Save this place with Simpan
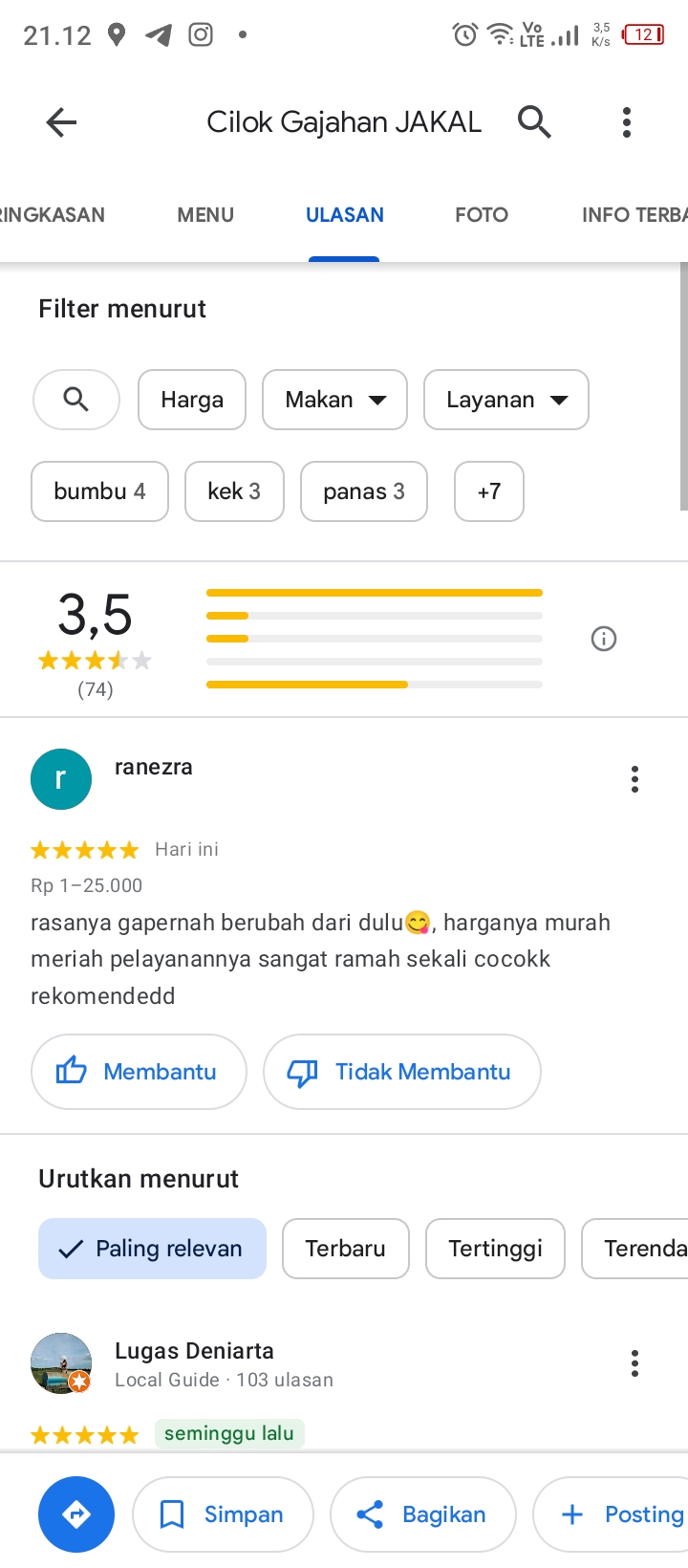688x1568 pixels. 223,1514
